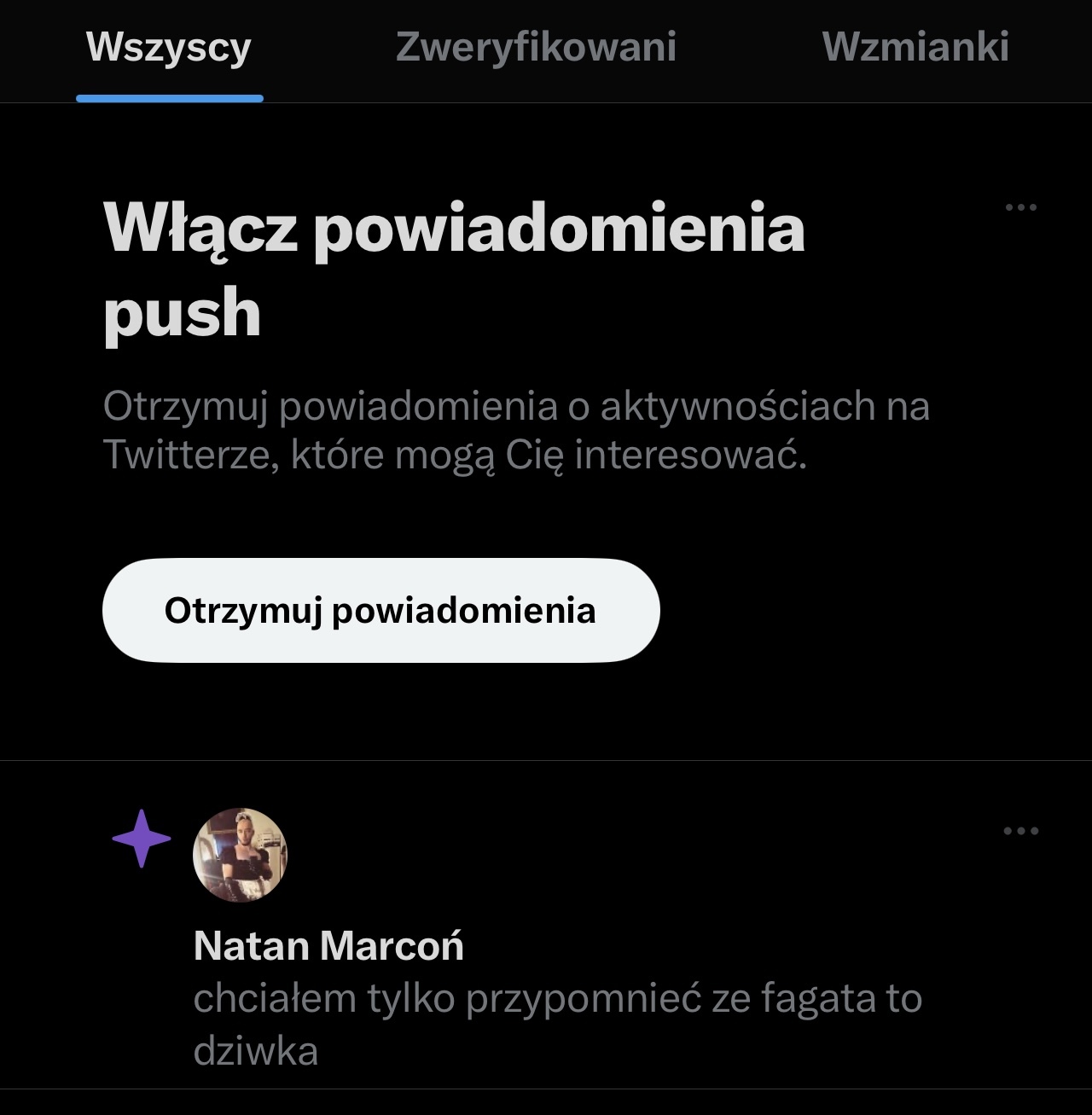Open Natan Marcoń's profile picture
The image size is (1092, 1115).
click(241, 855)
